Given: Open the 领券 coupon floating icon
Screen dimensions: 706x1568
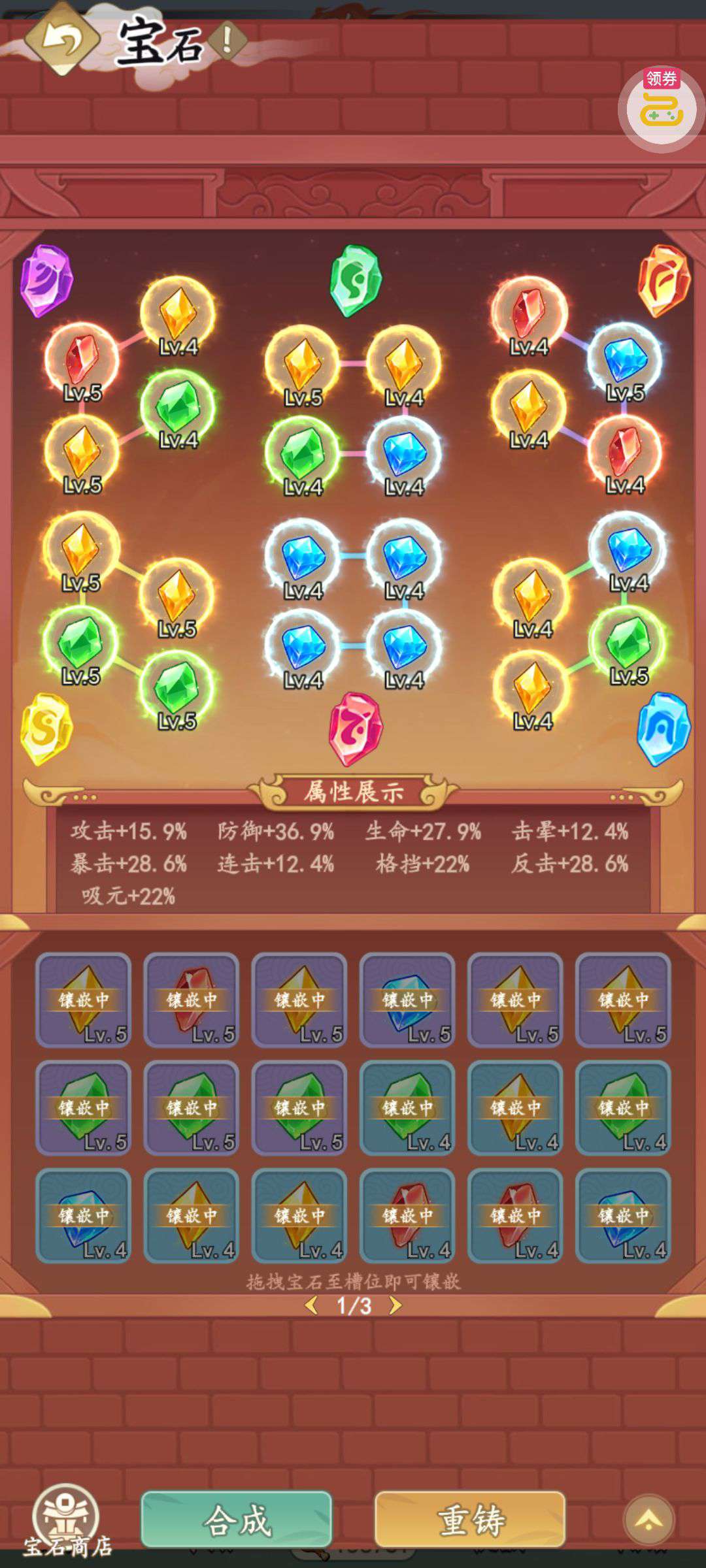Looking at the screenshot, I should pos(661,108).
